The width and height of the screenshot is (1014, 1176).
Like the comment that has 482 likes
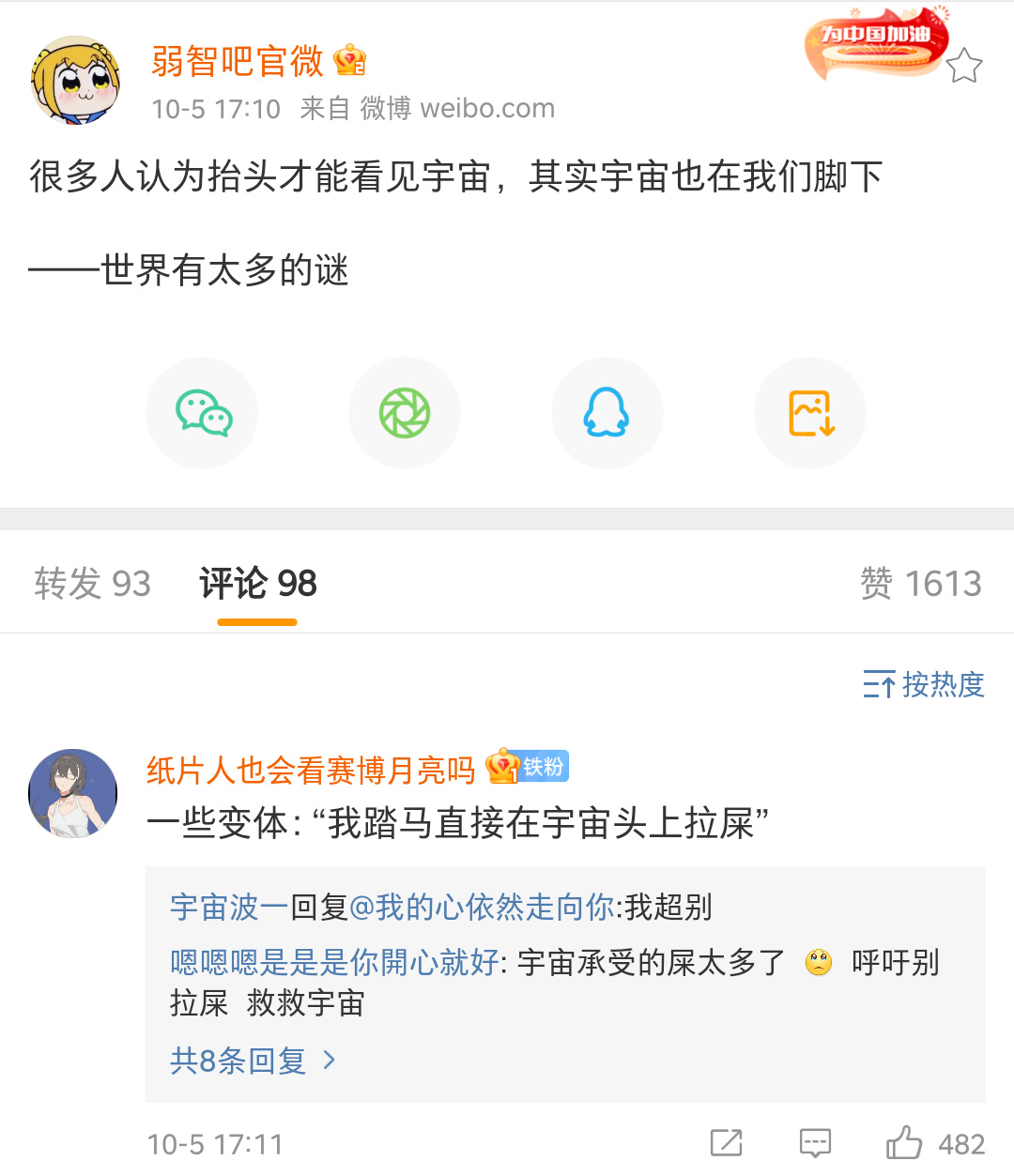pyautogui.click(x=904, y=1143)
